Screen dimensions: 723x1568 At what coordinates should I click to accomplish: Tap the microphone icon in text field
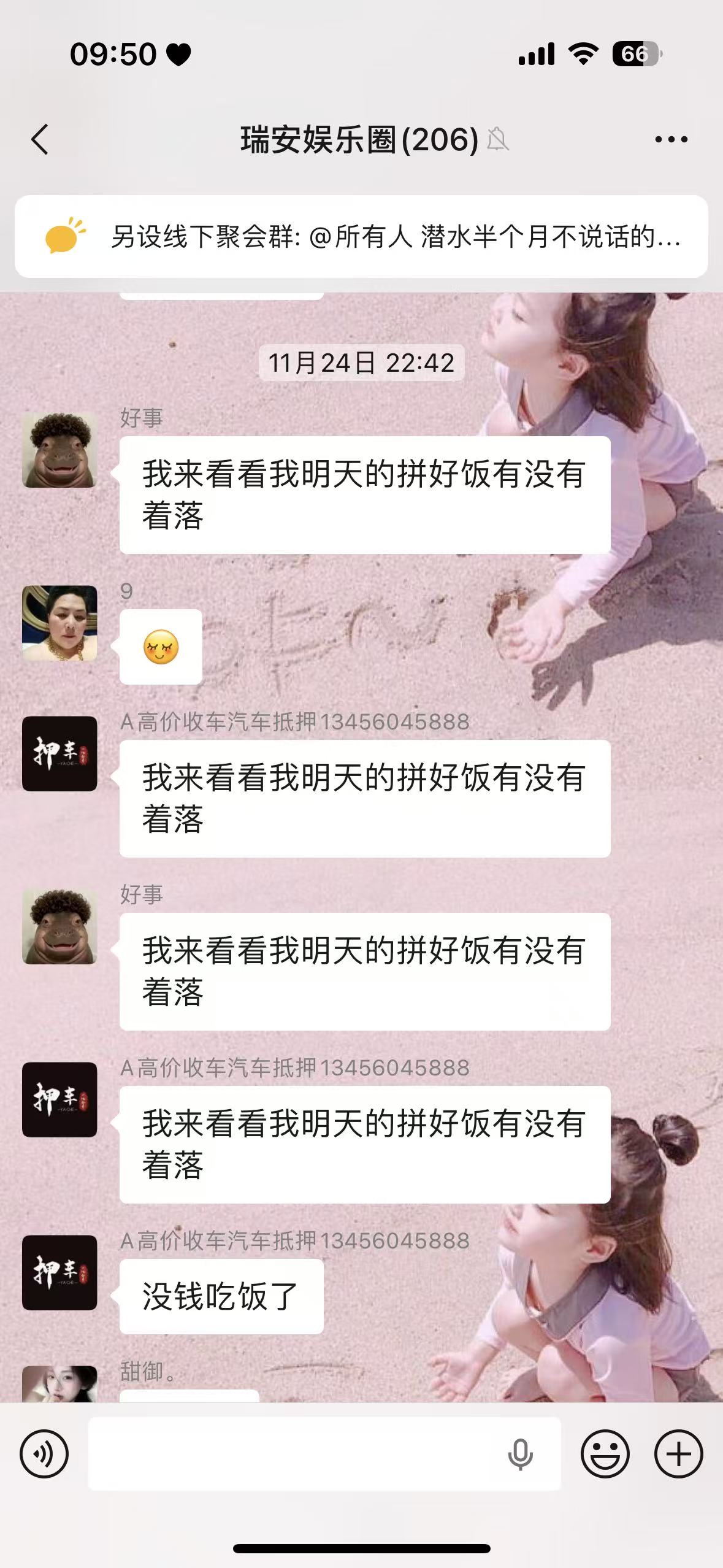tap(520, 1453)
